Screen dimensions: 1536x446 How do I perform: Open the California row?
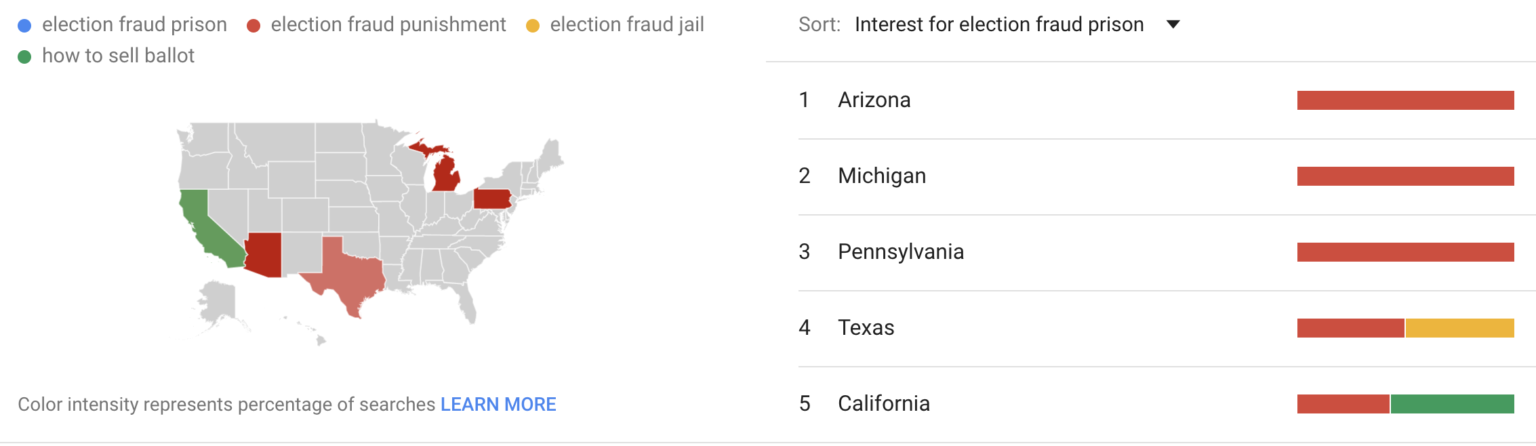[883, 404]
